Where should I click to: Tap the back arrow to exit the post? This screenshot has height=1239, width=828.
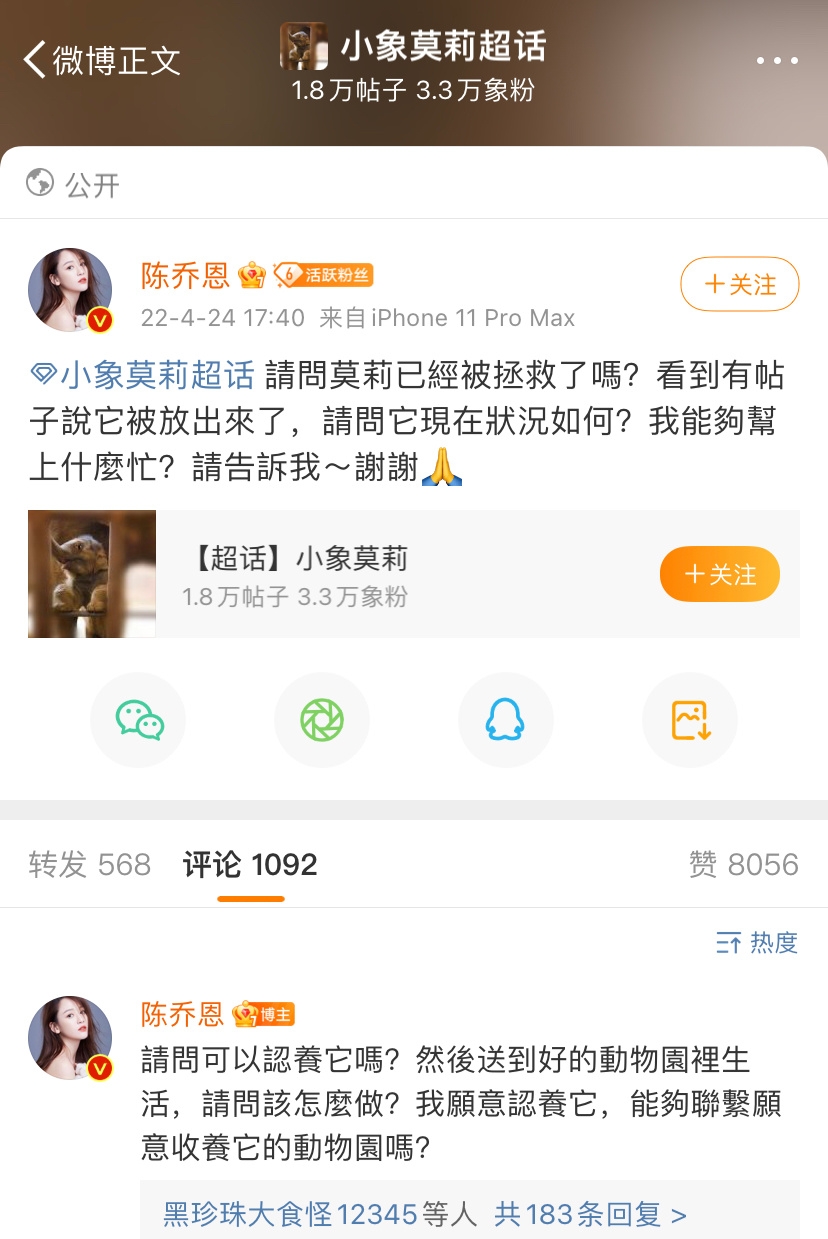(x=34, y=60)
